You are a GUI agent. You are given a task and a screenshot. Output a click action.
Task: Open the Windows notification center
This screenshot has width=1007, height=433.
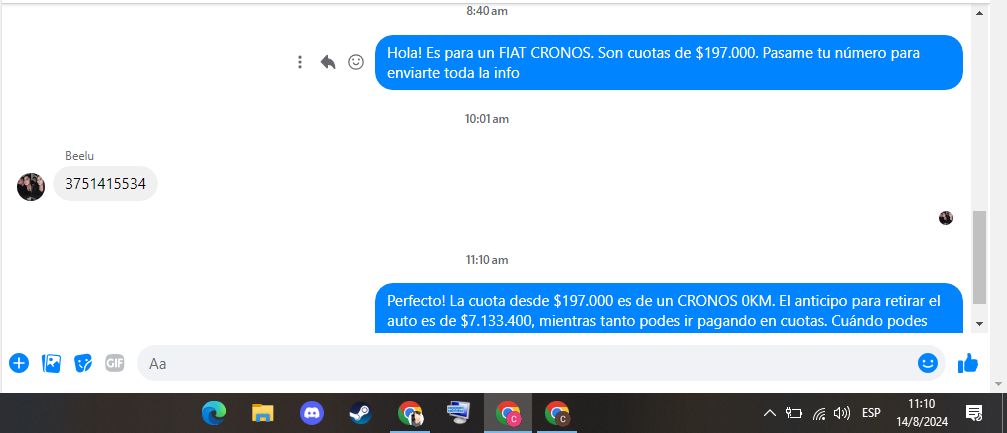pos(973,412)
